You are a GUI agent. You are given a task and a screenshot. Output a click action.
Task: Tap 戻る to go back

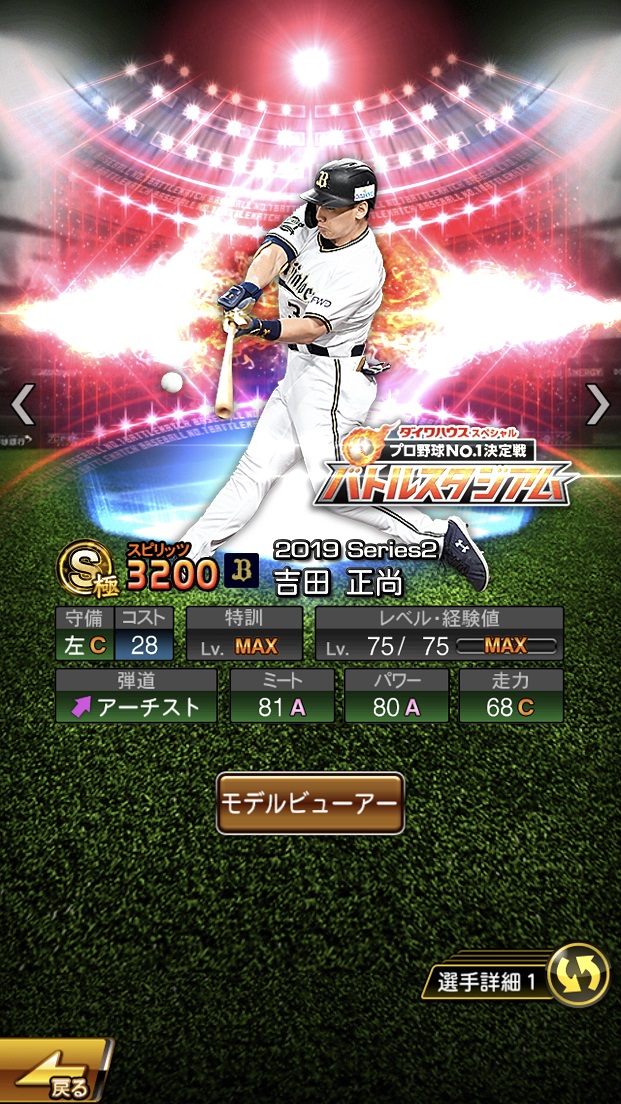55,1076
